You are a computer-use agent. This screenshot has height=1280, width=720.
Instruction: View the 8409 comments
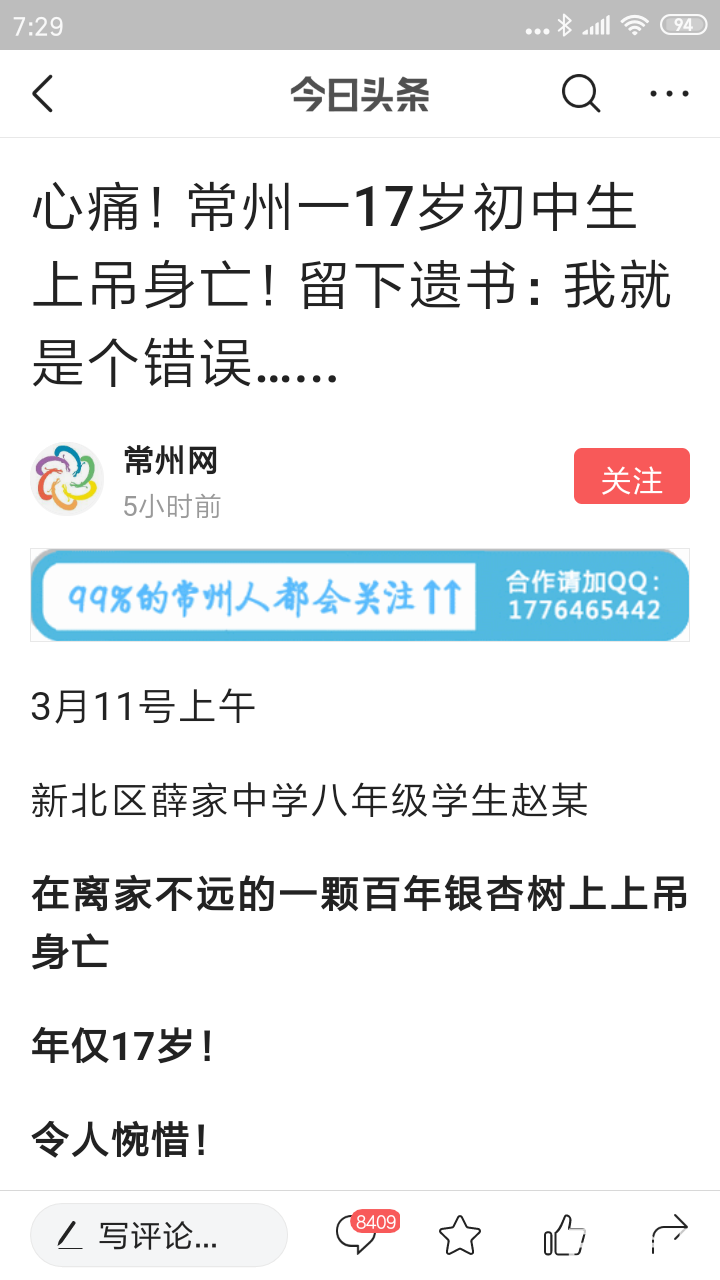358,1236
